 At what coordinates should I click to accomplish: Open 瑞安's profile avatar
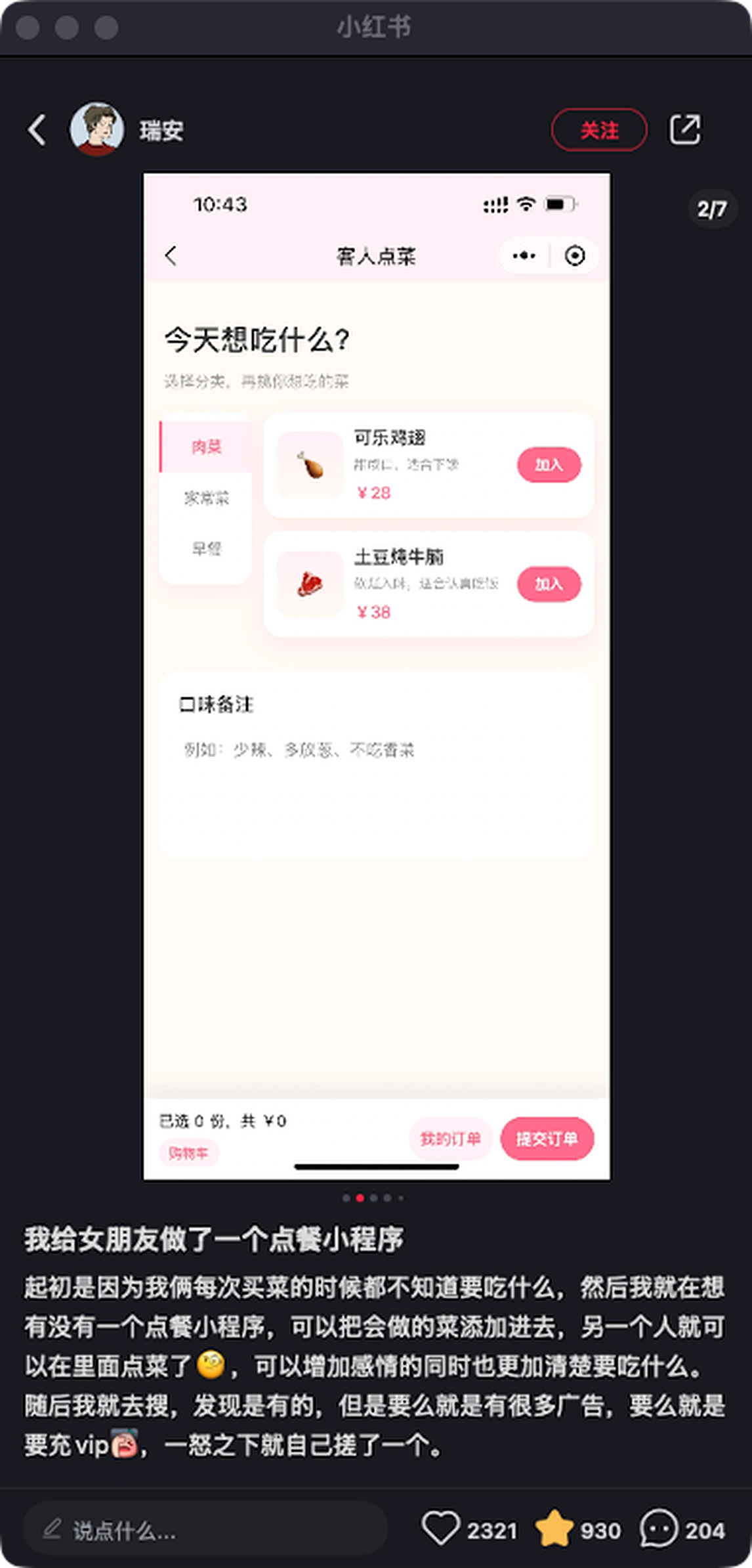pos(97,129)
